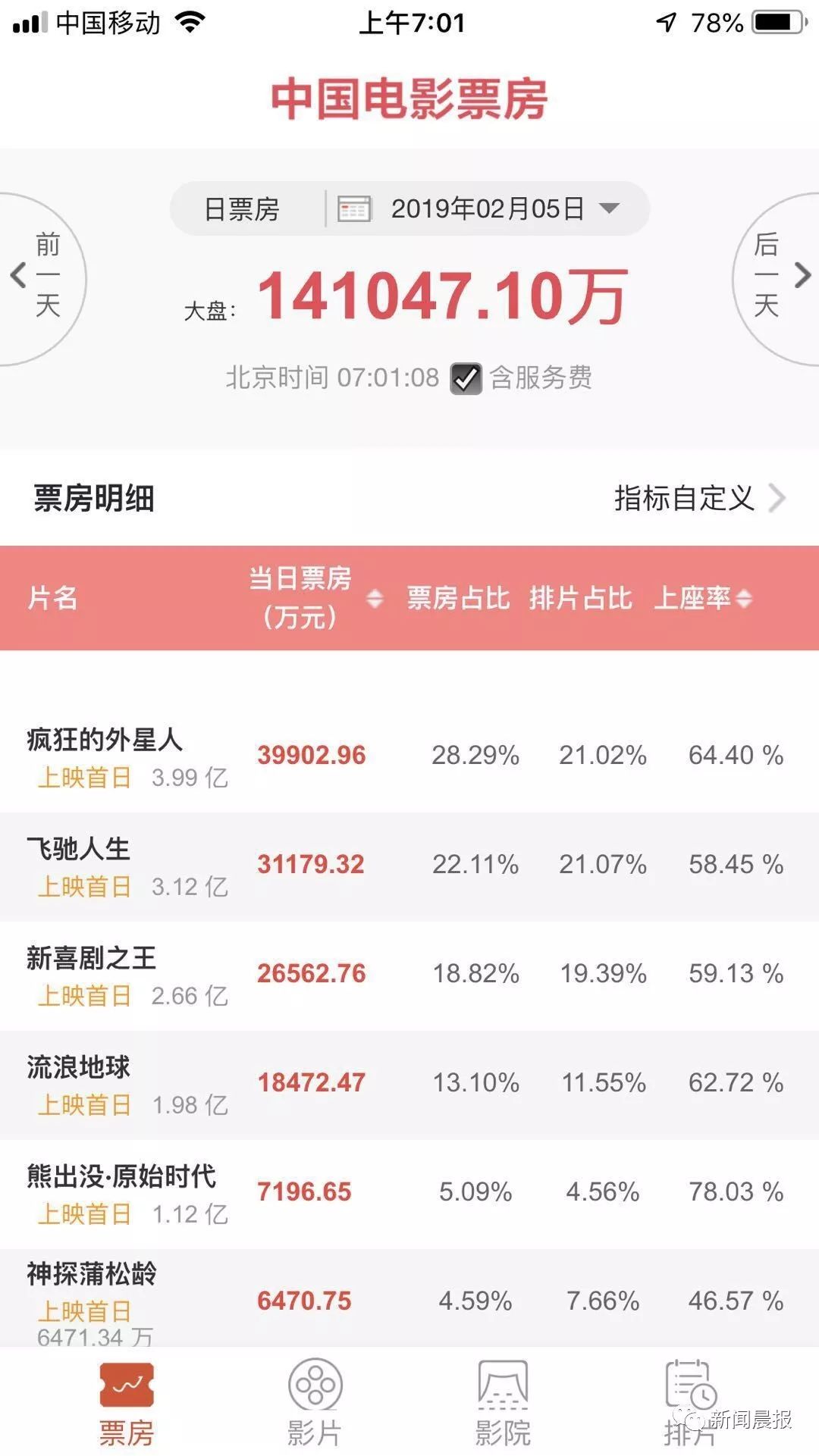Viewport: 819px width, 1456px height.
Task: Select the 日票房 daily box office option
Action: 243,209
